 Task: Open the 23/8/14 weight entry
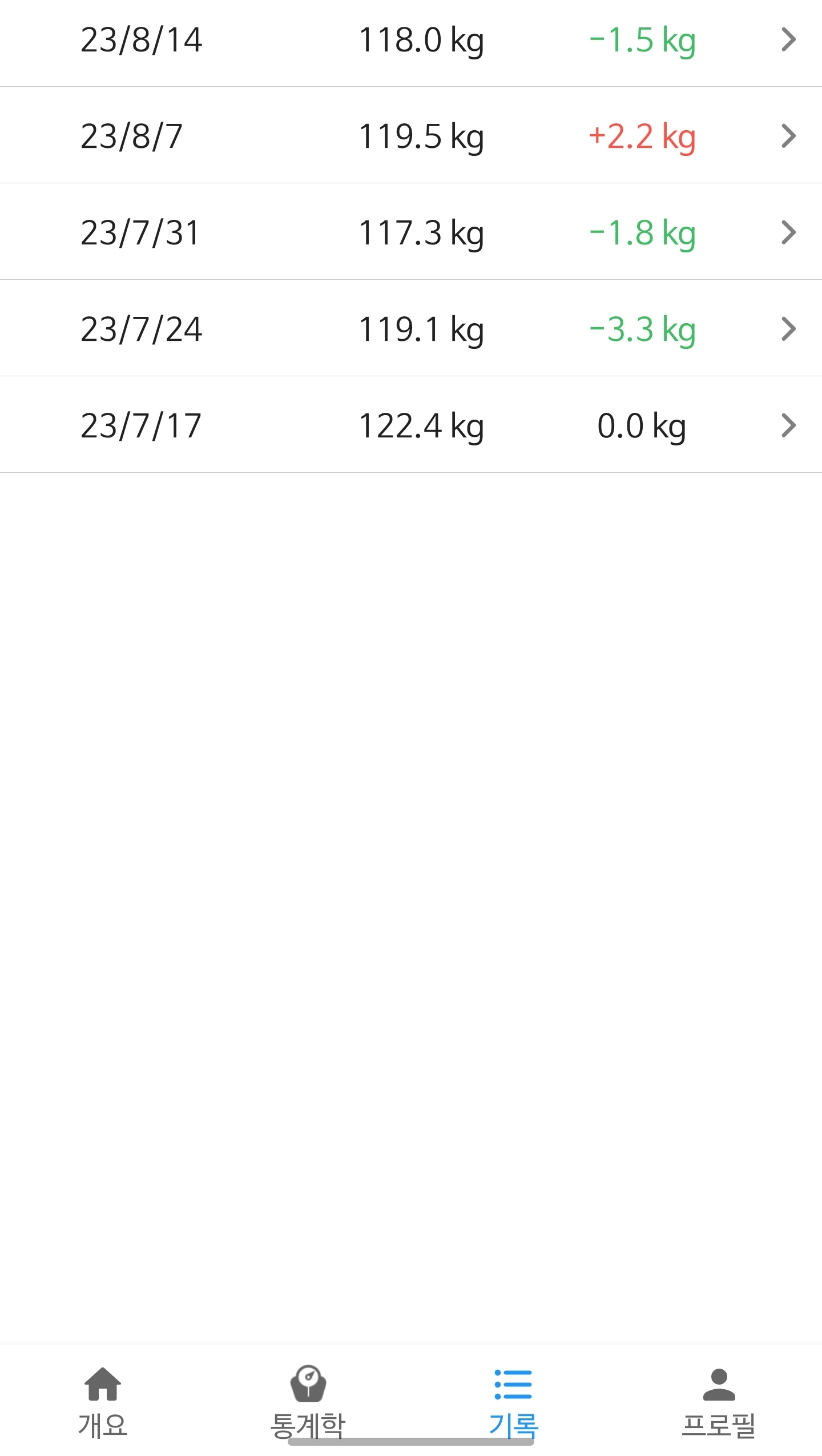[x=411, y=40]
